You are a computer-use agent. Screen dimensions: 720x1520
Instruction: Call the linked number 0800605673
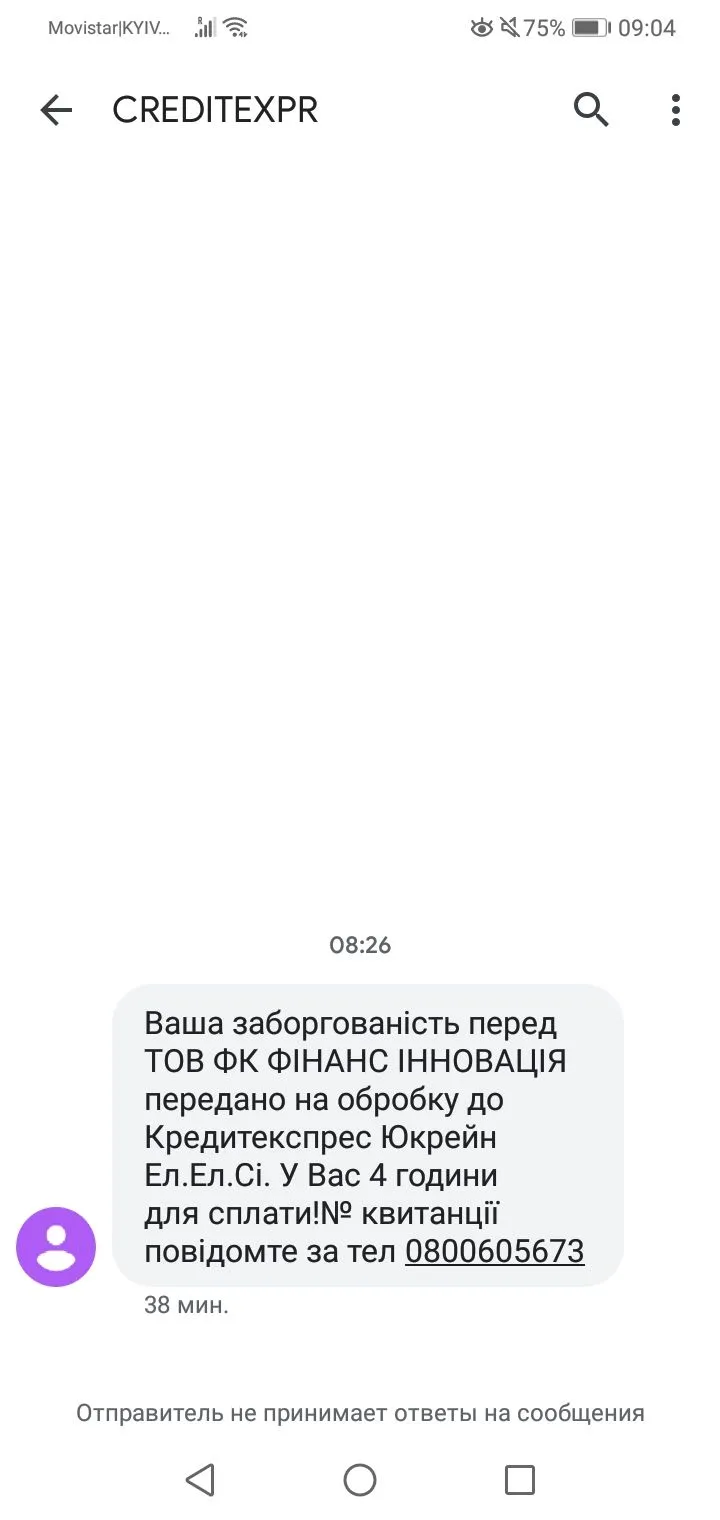(x=494, y=1251)
